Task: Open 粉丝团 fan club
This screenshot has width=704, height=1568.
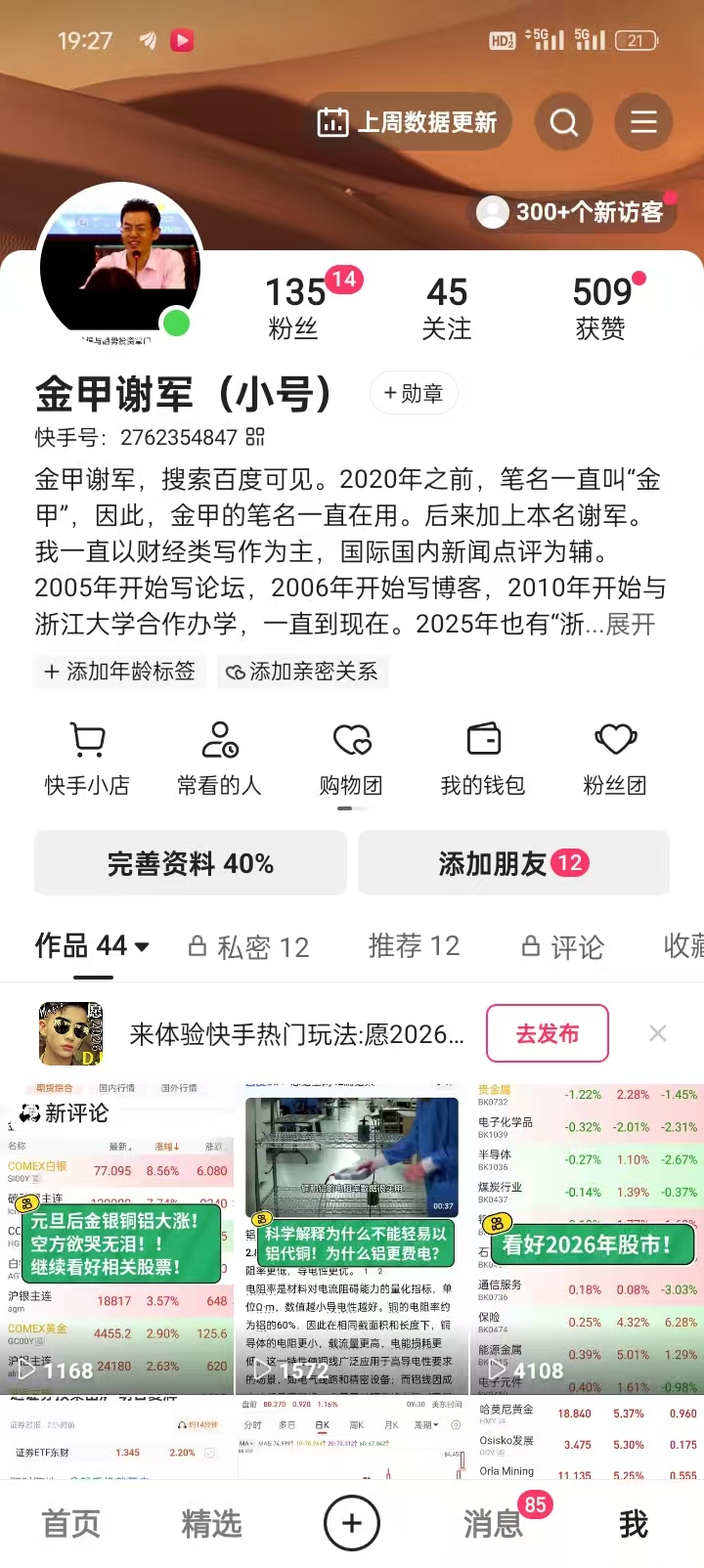Action: click(615, 760)
